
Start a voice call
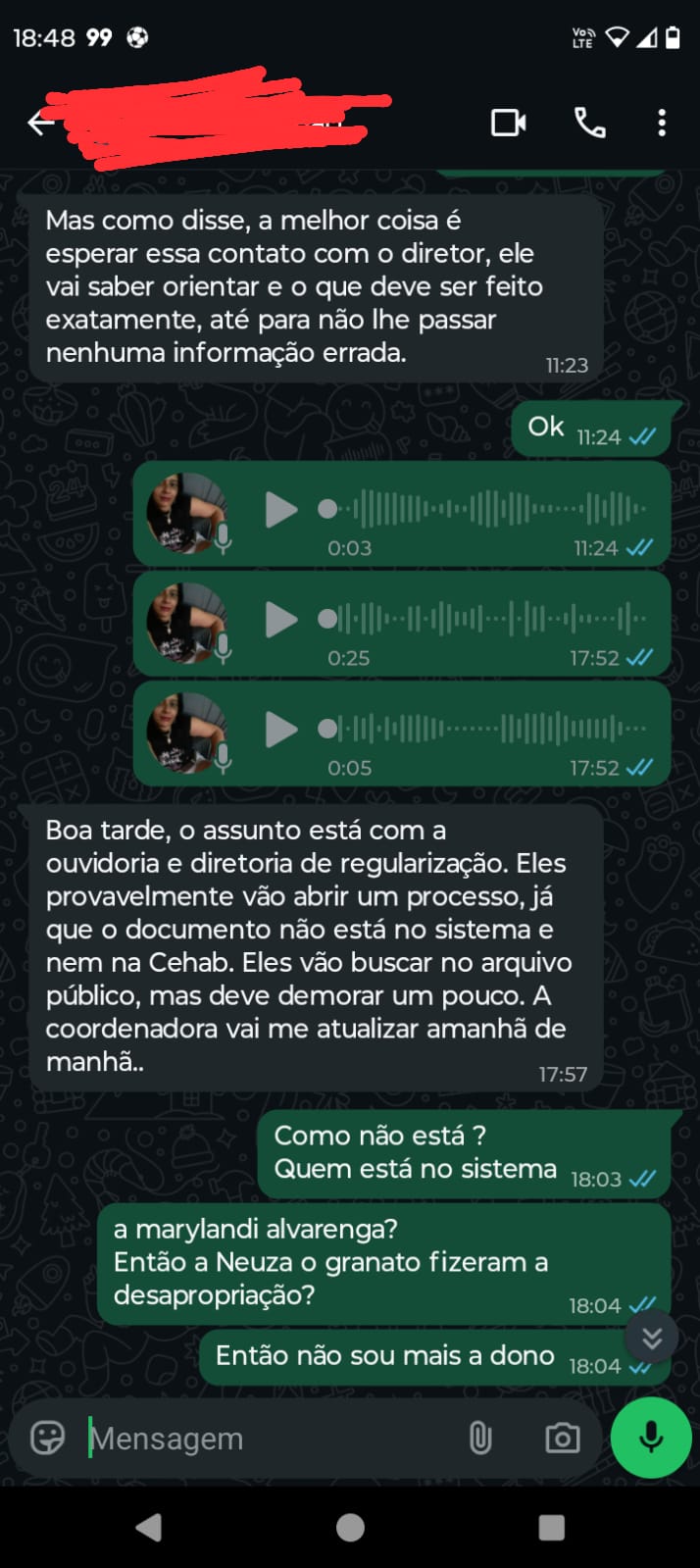(x=589, y=123)
